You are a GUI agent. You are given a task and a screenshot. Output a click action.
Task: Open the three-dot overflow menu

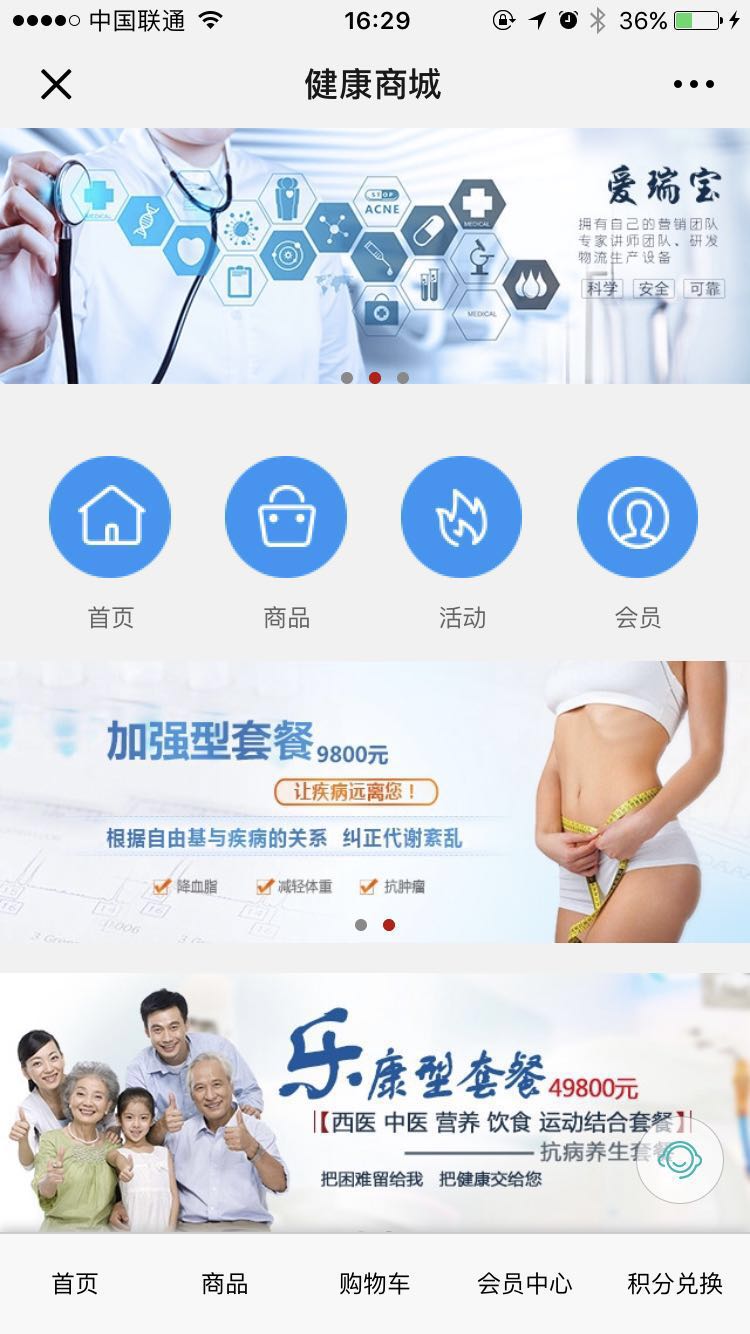pyautogui.click(x=693, y=85)
